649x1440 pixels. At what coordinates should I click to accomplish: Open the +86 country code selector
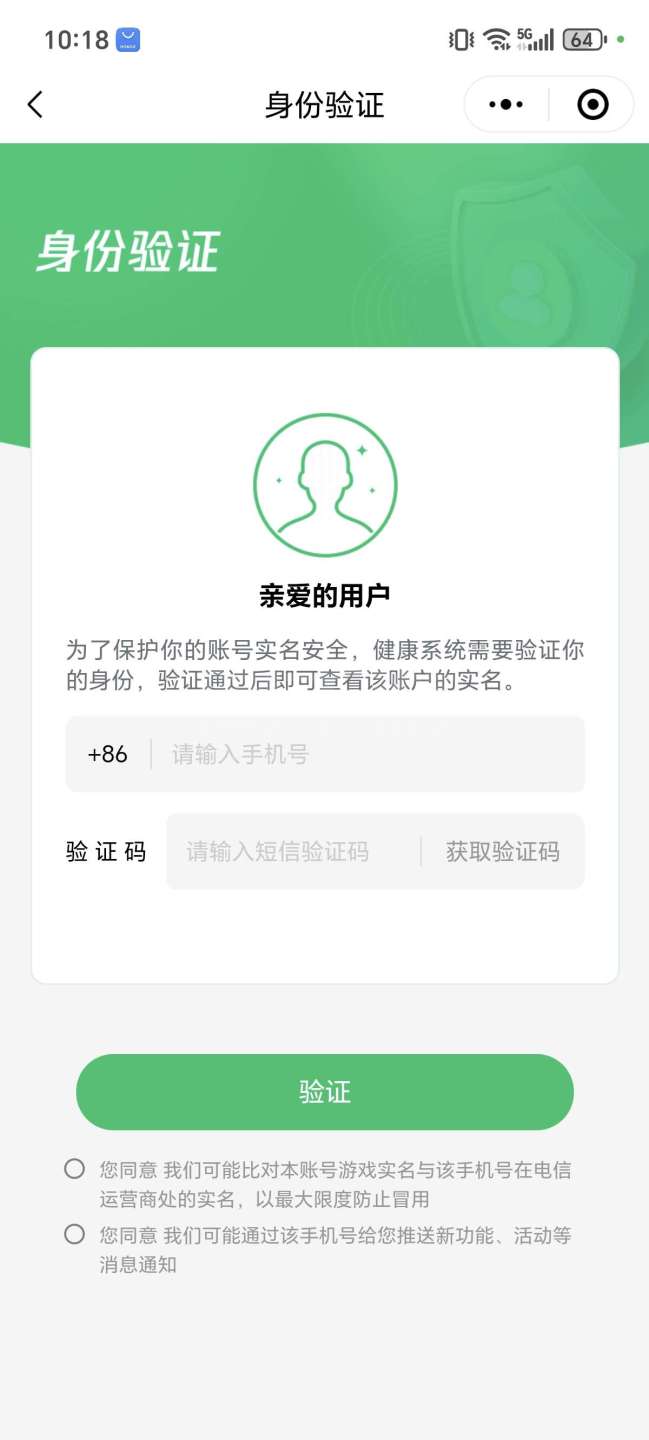[108, 754]
